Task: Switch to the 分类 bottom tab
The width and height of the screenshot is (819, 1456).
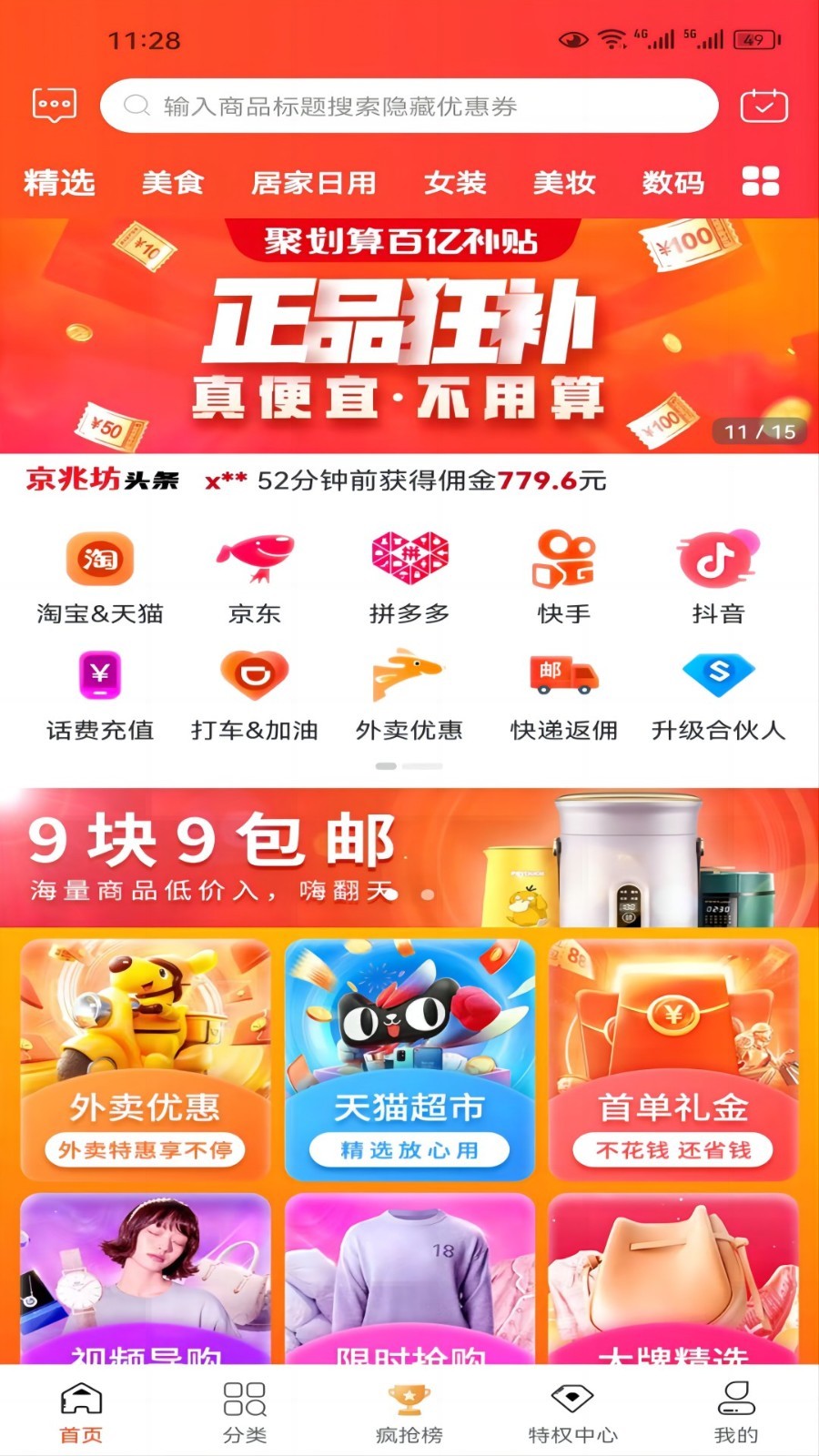Action: pos(245,1412)
